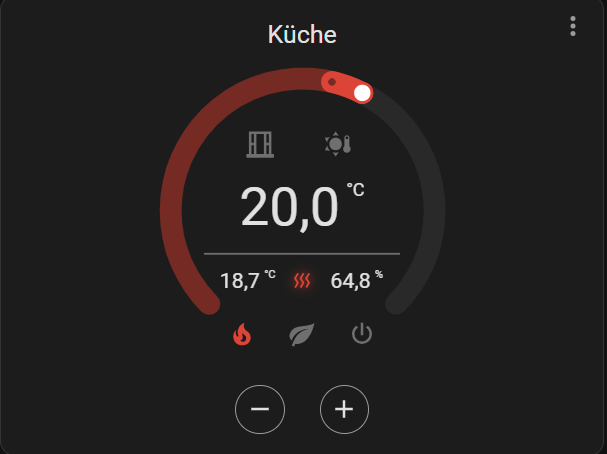Select the heat mode flame icon
Viewport: 607px width, 454px height.
tap(241, 335)
